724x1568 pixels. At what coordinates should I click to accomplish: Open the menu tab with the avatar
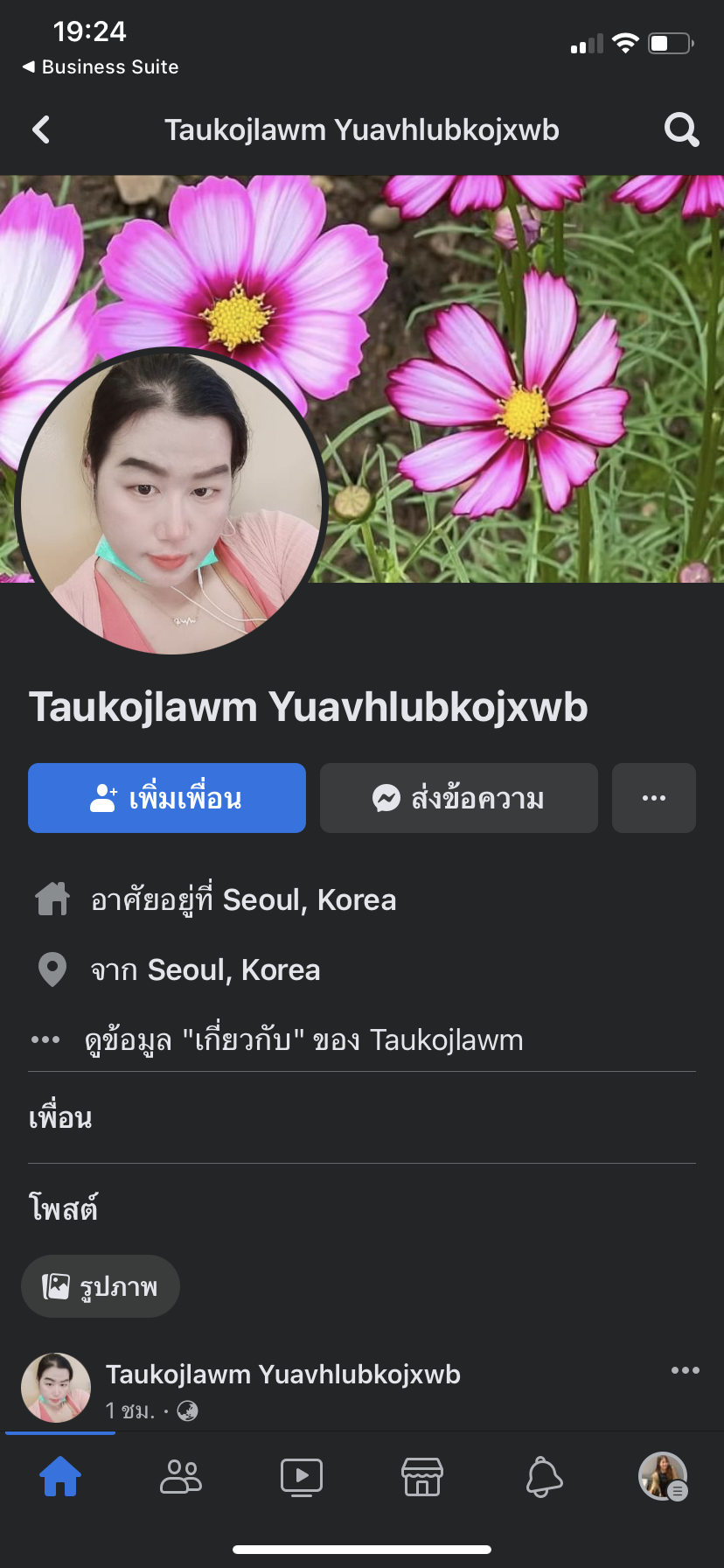pos(663,1477)
